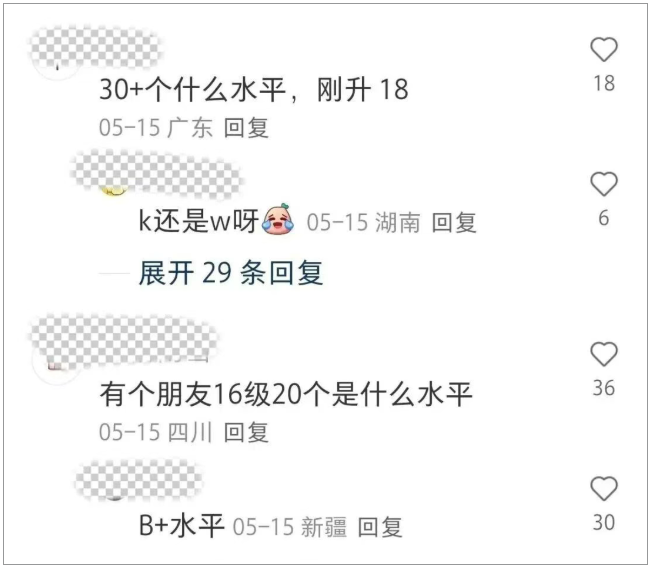Reply to the comment from 广东
Image resolution: width=650 pixels, height=567 pixels.
[246, 129]
